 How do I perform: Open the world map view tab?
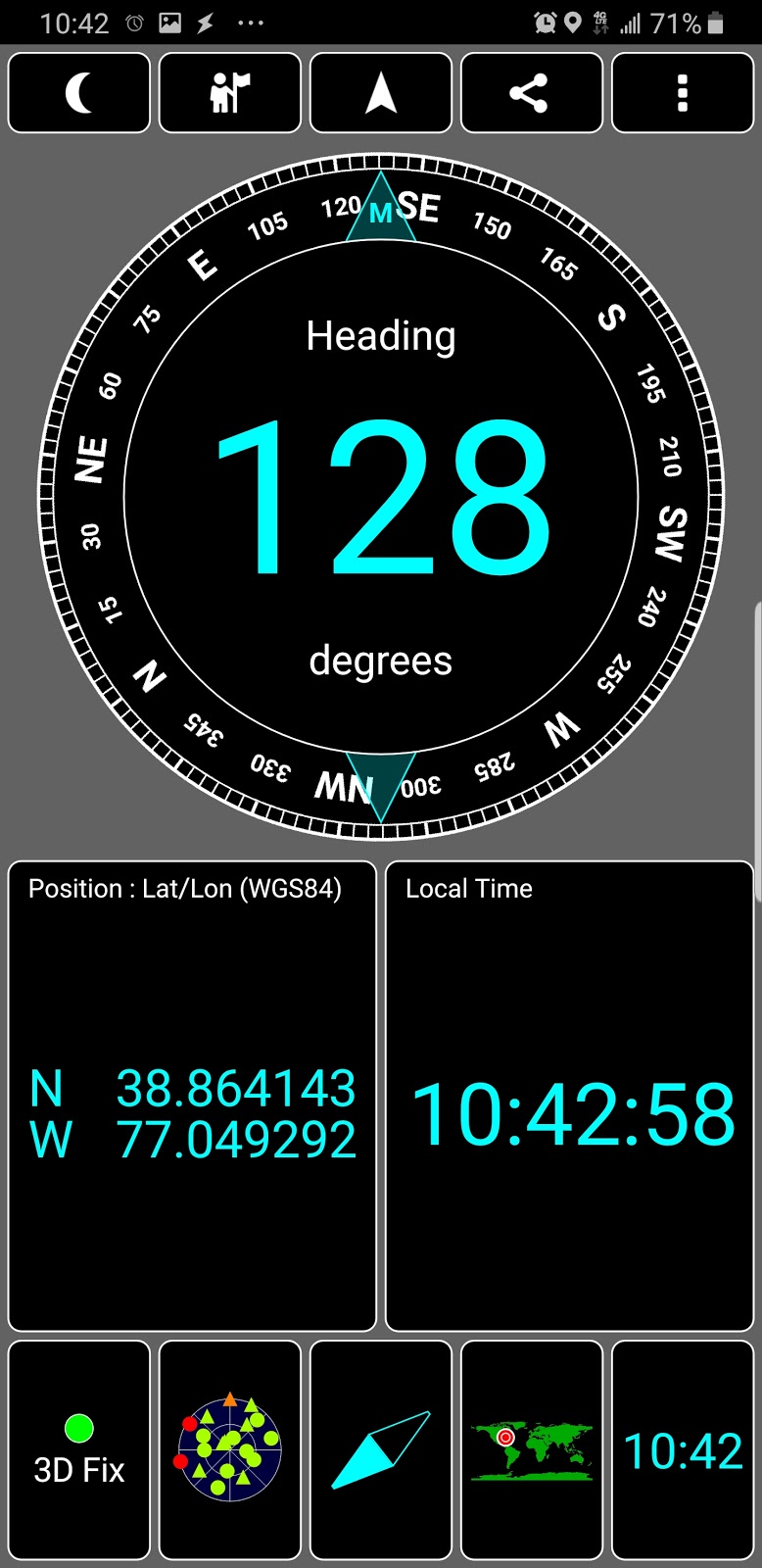tap(531, 1450)
